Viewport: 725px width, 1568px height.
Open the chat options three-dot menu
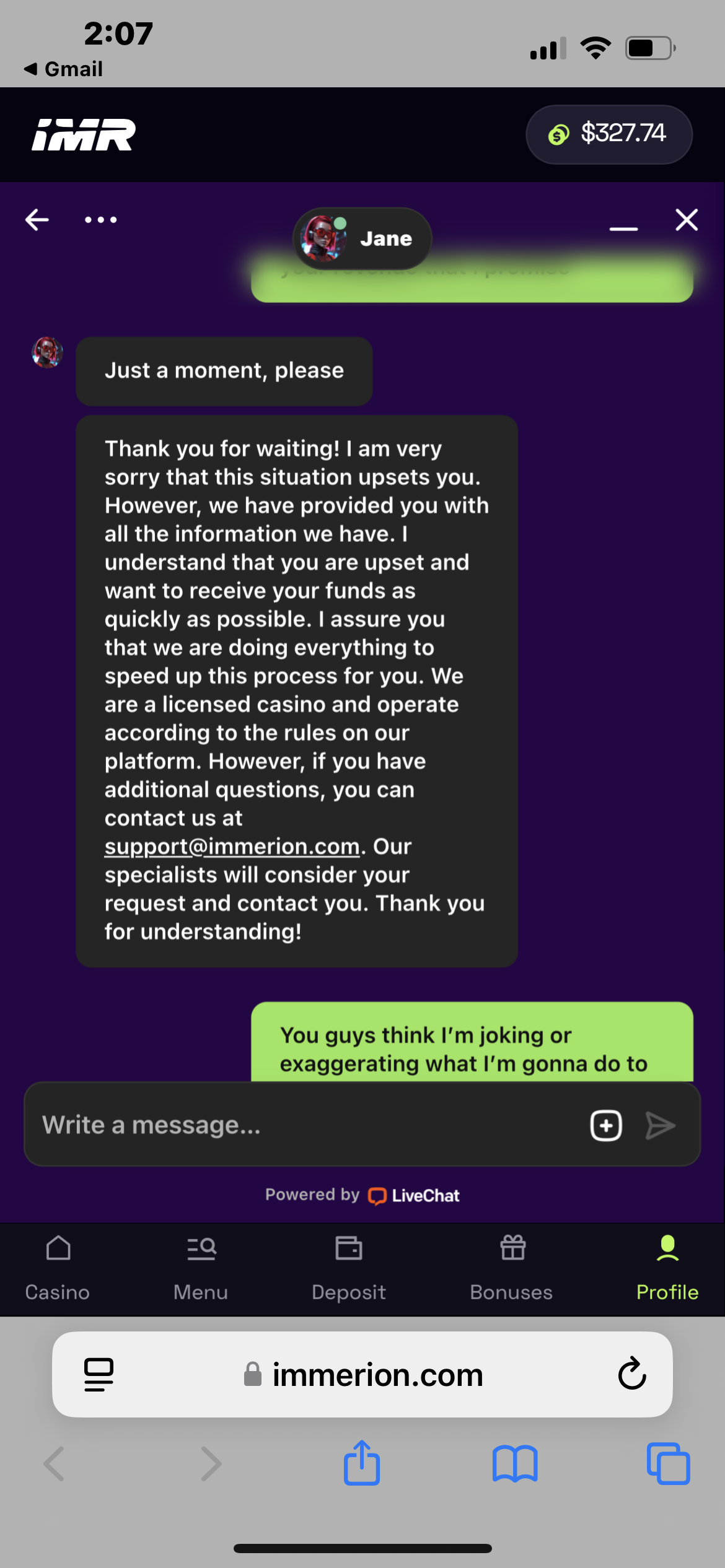[100, 220]
